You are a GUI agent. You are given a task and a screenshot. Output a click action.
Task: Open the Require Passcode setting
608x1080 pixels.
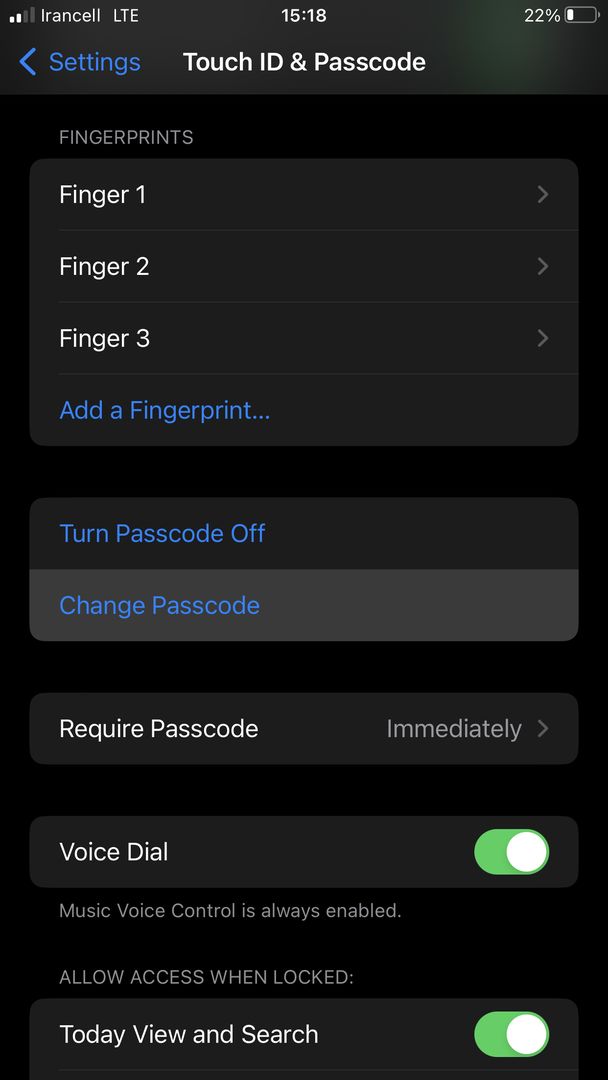(x=304, y=729)
